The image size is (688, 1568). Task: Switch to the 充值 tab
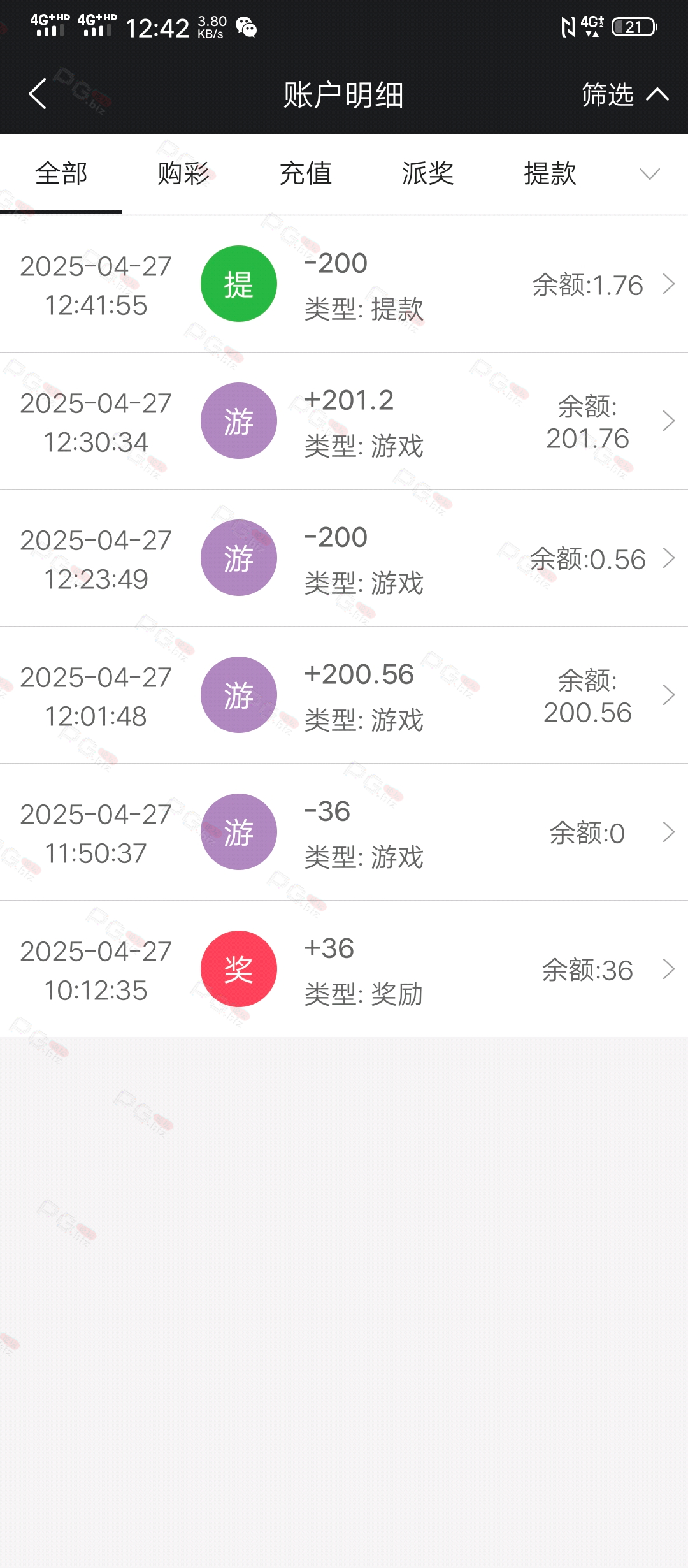[x=306, y=173]
